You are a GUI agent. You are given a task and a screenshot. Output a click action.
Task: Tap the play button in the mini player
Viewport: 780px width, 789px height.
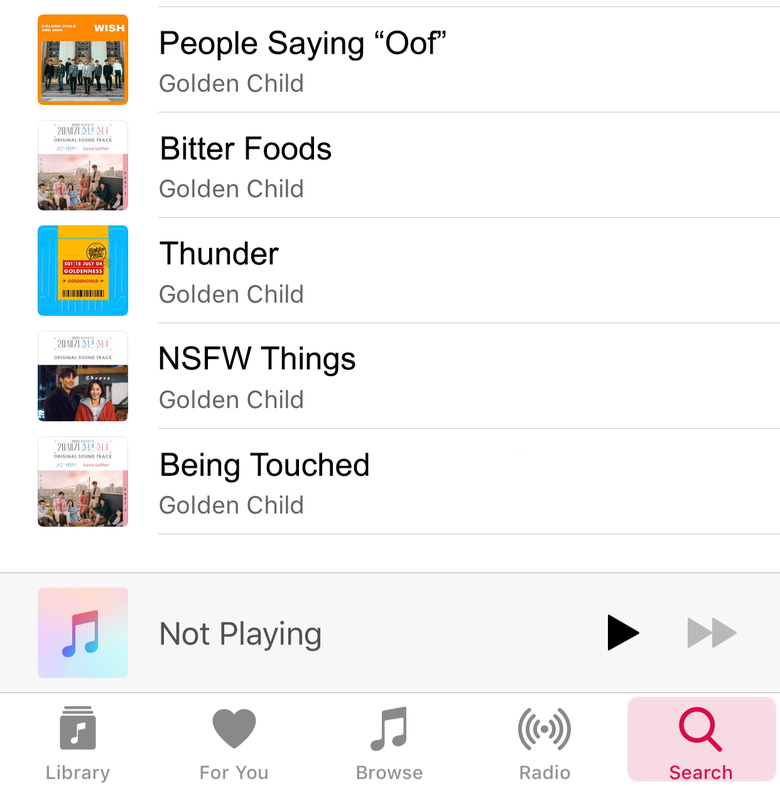[x=622, y=633]
